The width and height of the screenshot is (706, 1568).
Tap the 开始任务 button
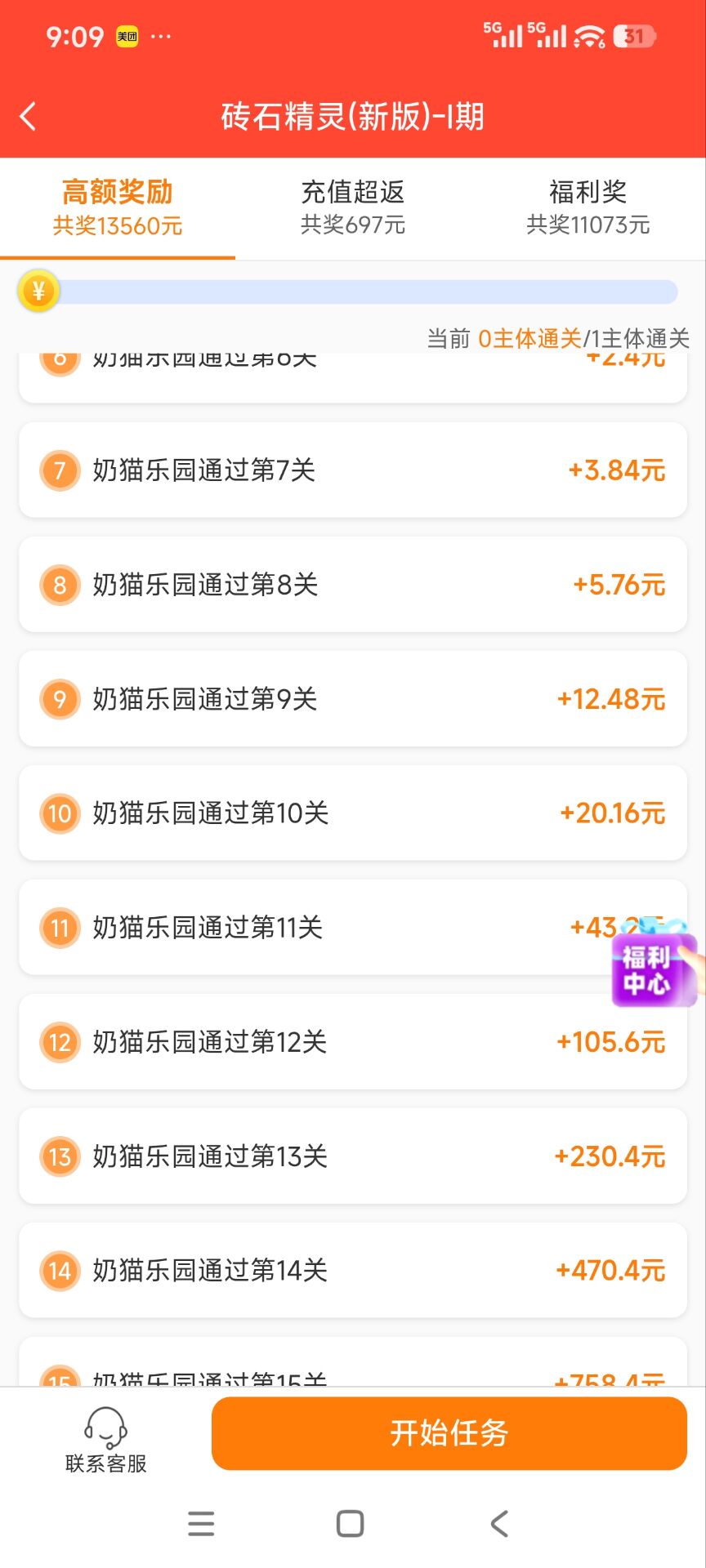click(450, 1433)
